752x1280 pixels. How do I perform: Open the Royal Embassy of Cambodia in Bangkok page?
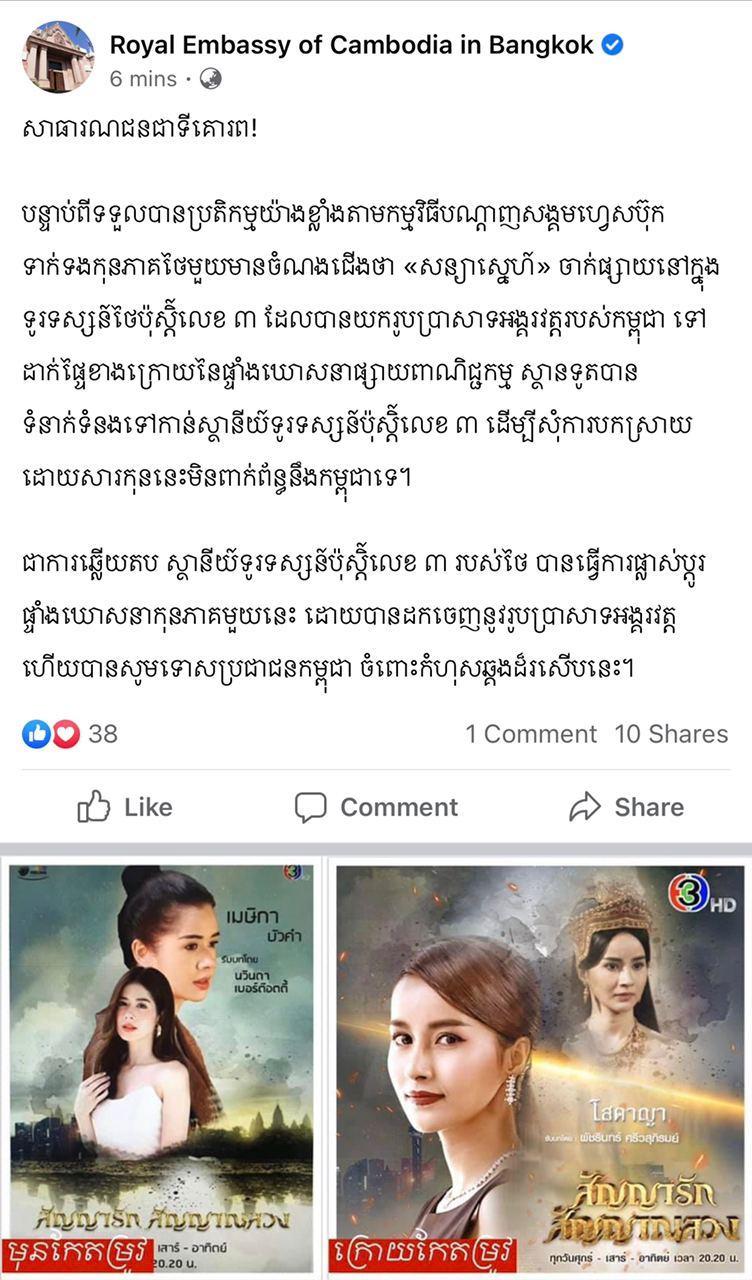(351, 45)
